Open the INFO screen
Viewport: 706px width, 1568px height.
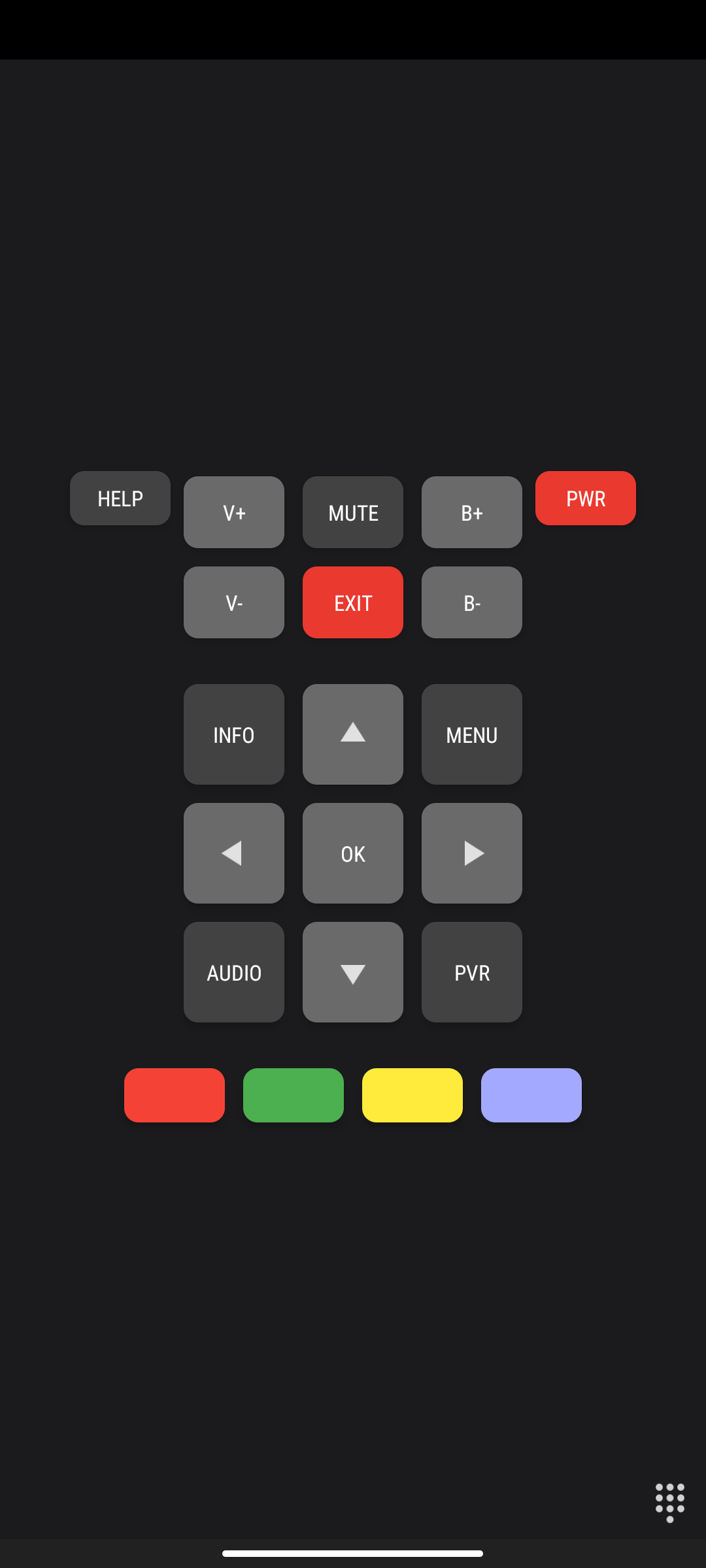[x=234, y=734]
